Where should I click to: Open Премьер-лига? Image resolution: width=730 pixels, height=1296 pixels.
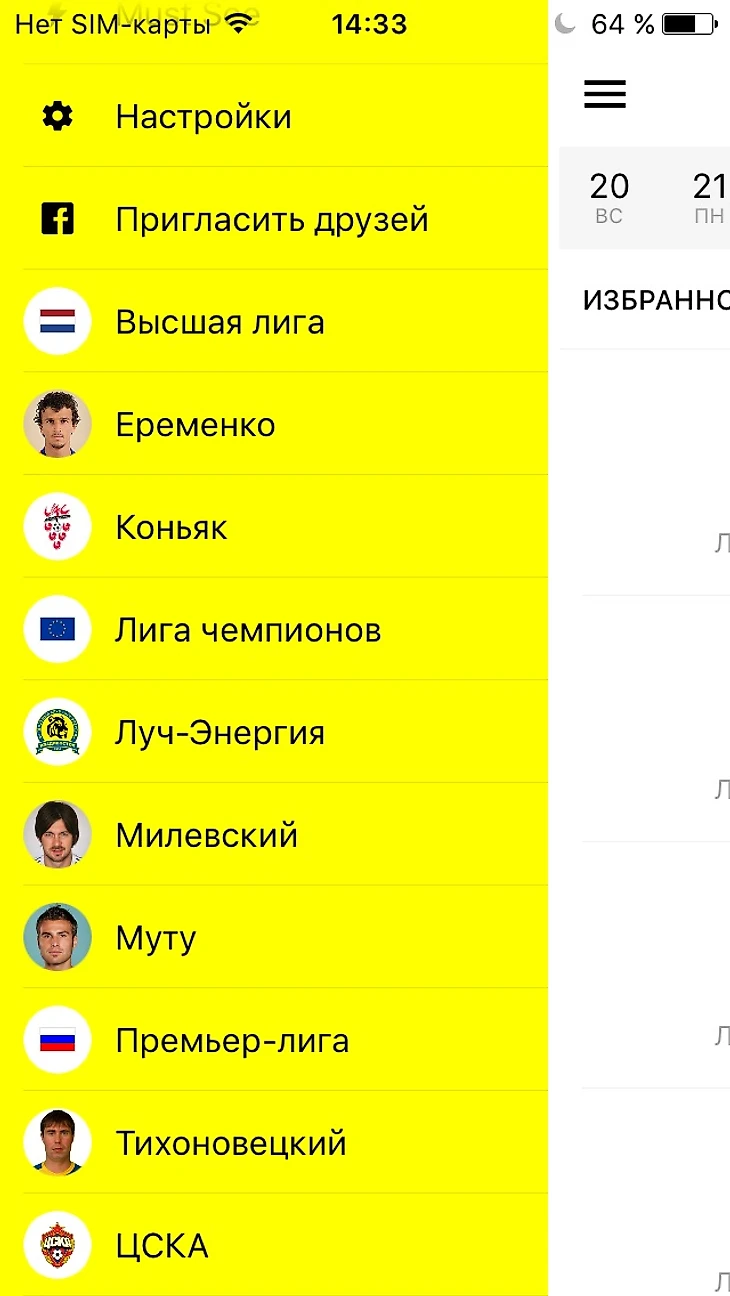tap(232, 1041)
